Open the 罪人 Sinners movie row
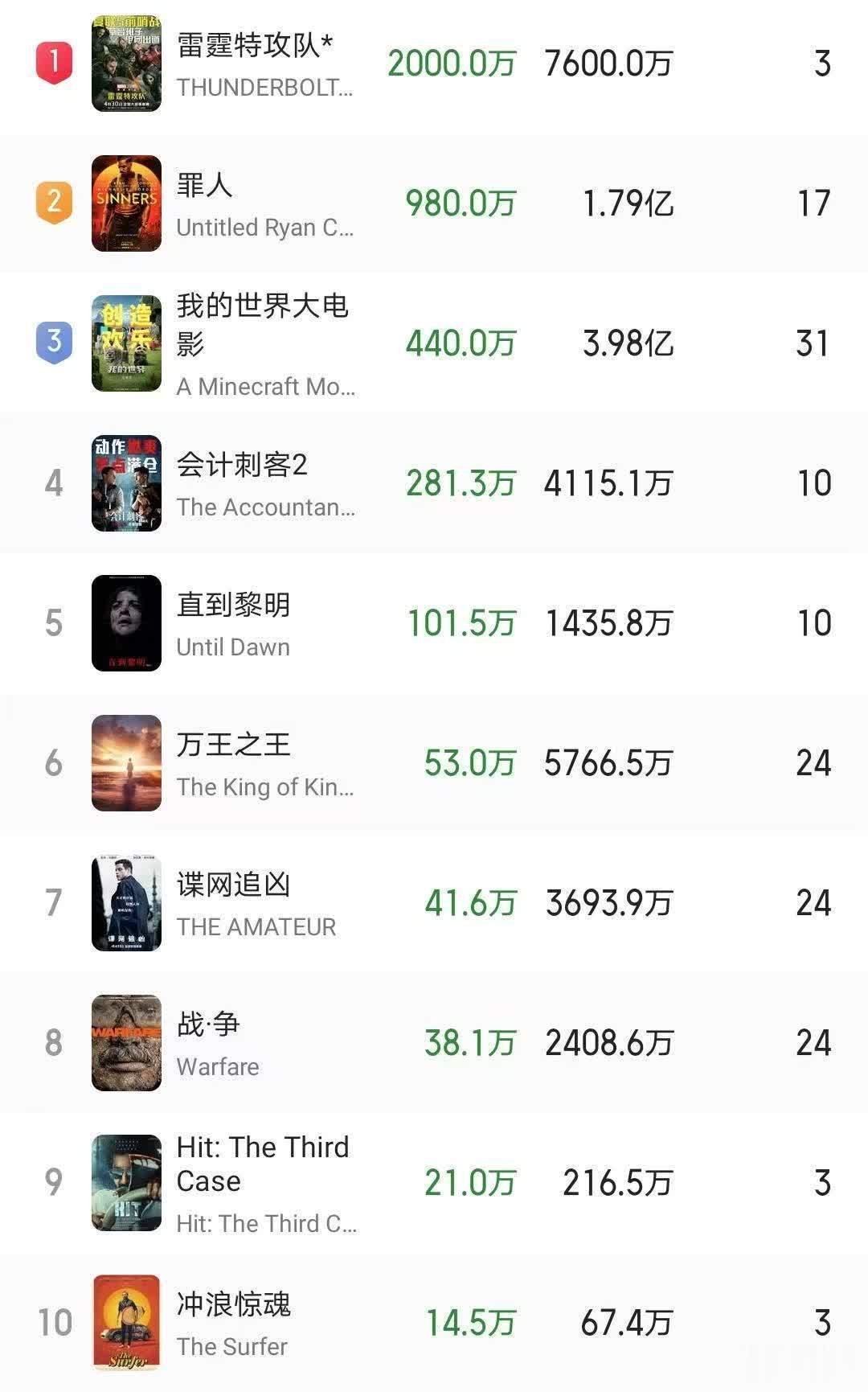The image size is (868, 1392). coord(206,187)
